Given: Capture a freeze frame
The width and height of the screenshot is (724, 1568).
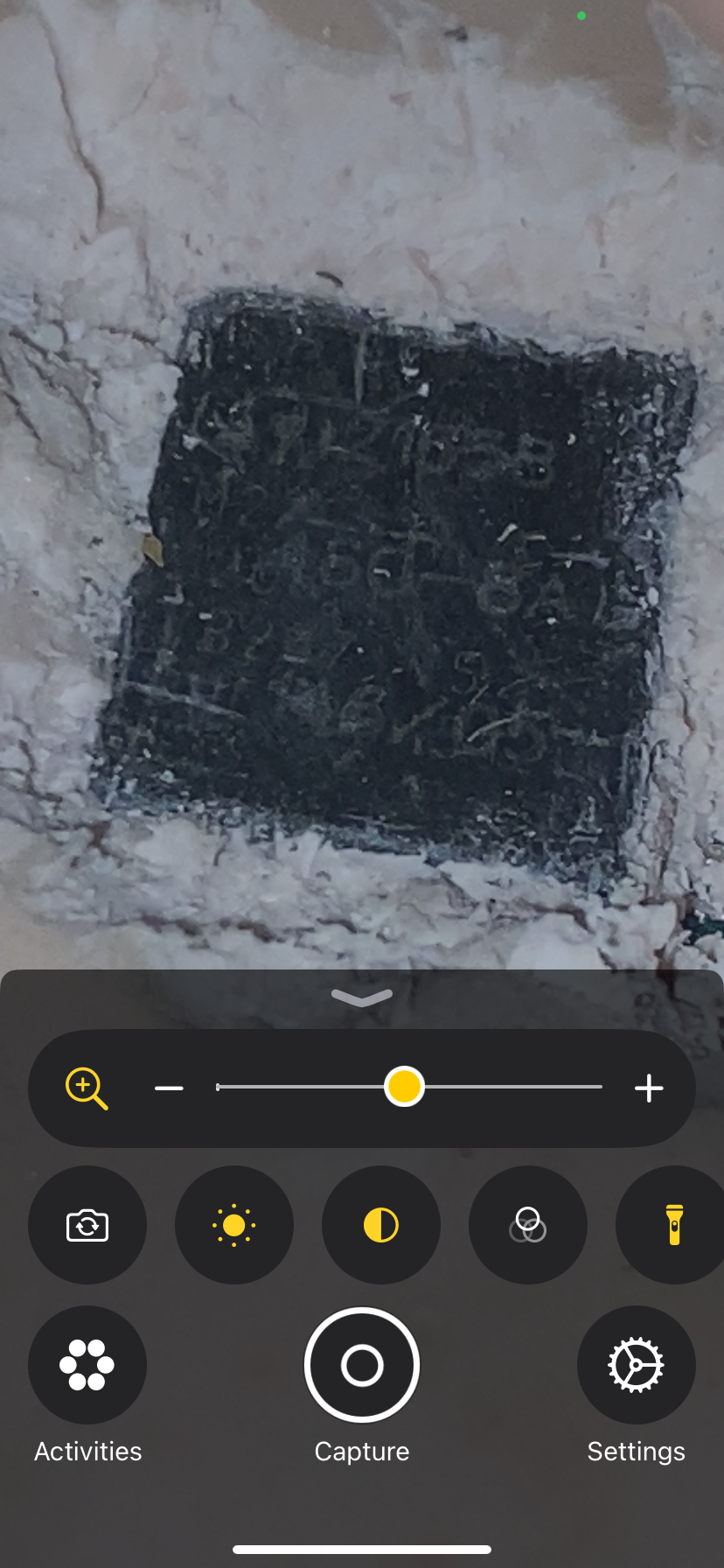Looking at the screenshot, I should 362,1365.
